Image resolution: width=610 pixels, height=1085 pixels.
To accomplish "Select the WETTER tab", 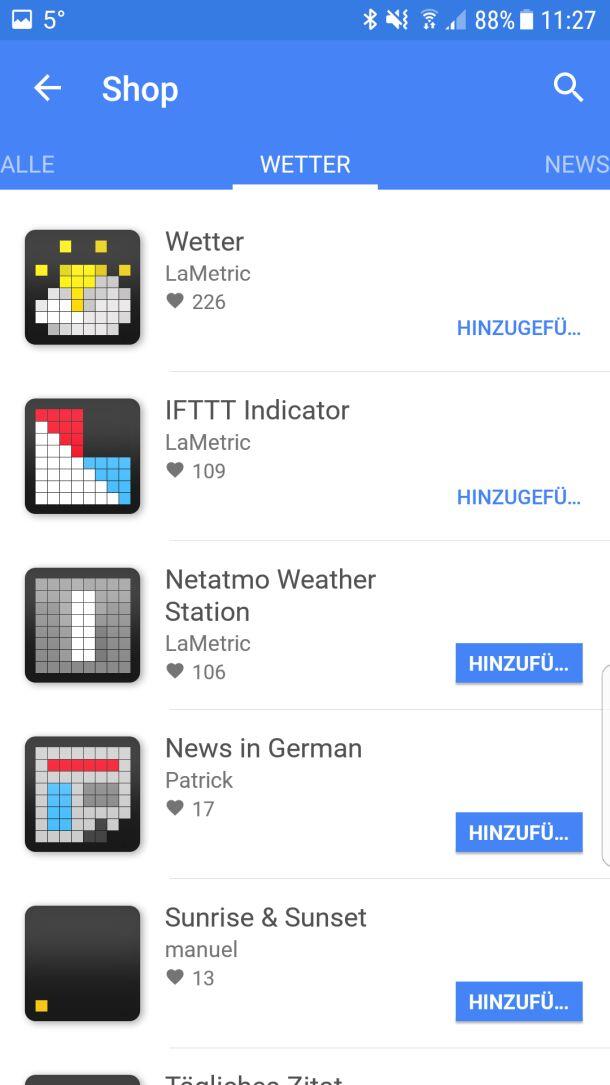I will pyautogui.click(x=305, y=165).
